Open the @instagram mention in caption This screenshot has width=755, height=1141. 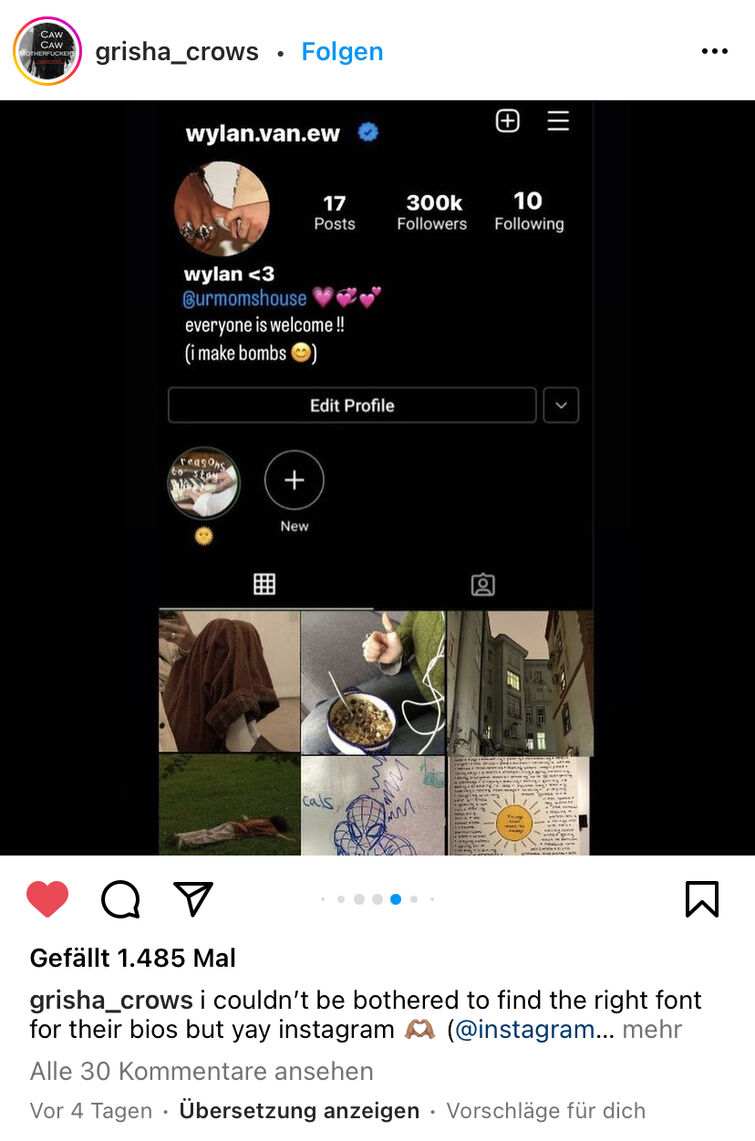(x=533, y=1029)
